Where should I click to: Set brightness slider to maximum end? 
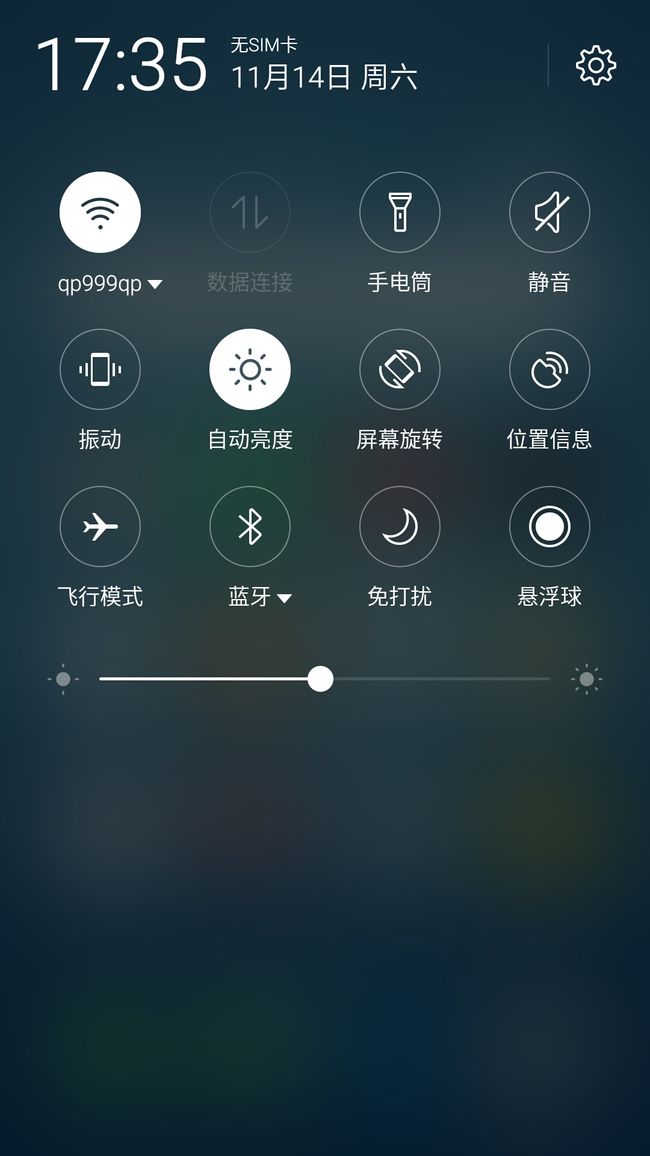point(548,679)
